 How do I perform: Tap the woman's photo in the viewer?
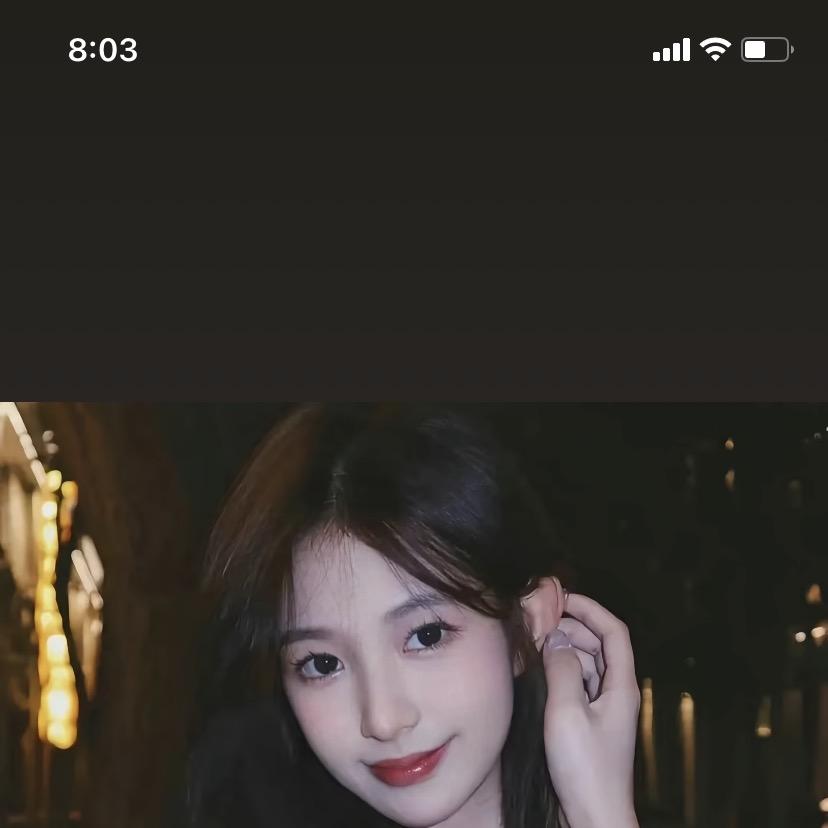(x=414, y=615)
